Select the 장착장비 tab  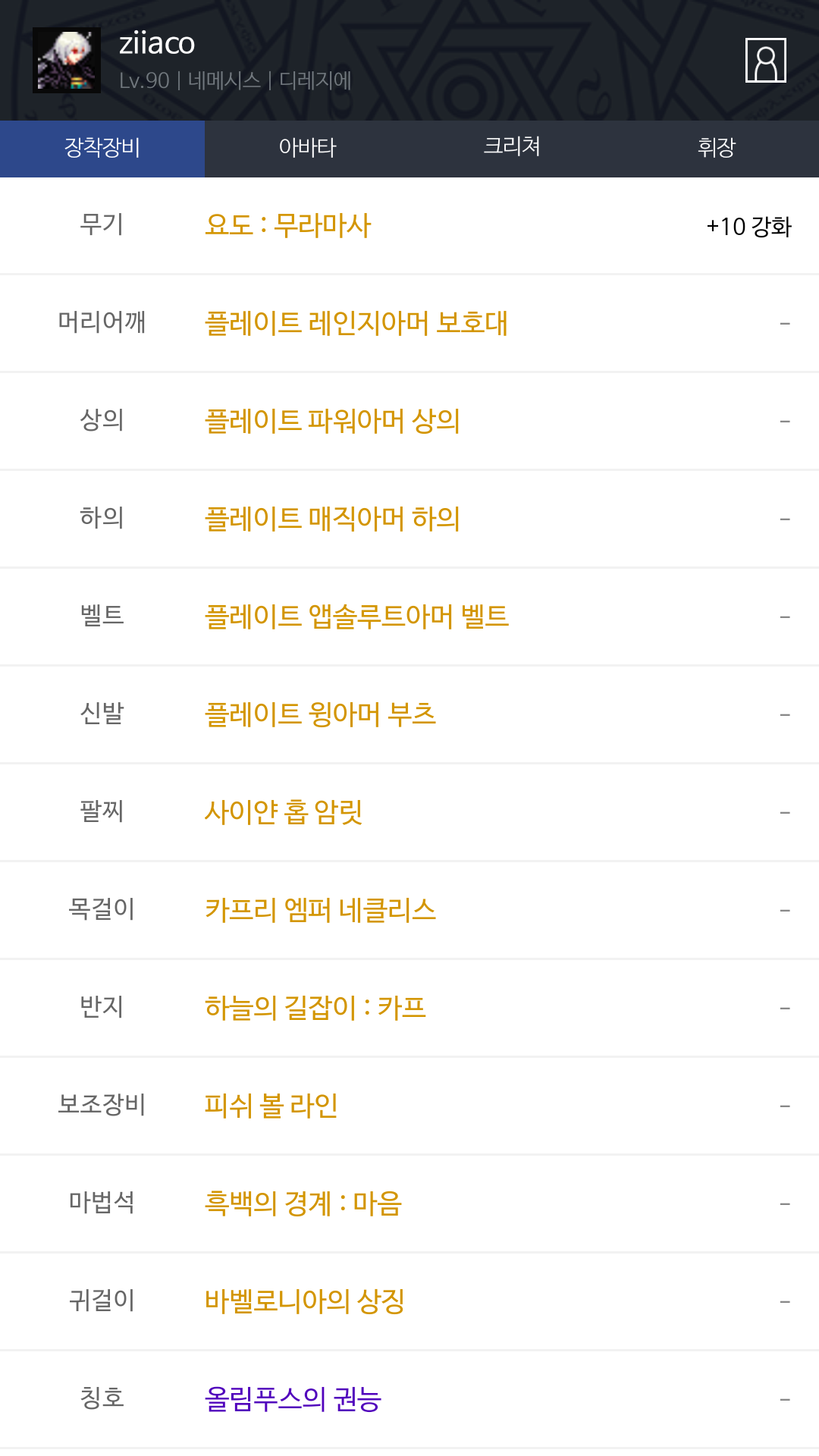click(102, 148)
